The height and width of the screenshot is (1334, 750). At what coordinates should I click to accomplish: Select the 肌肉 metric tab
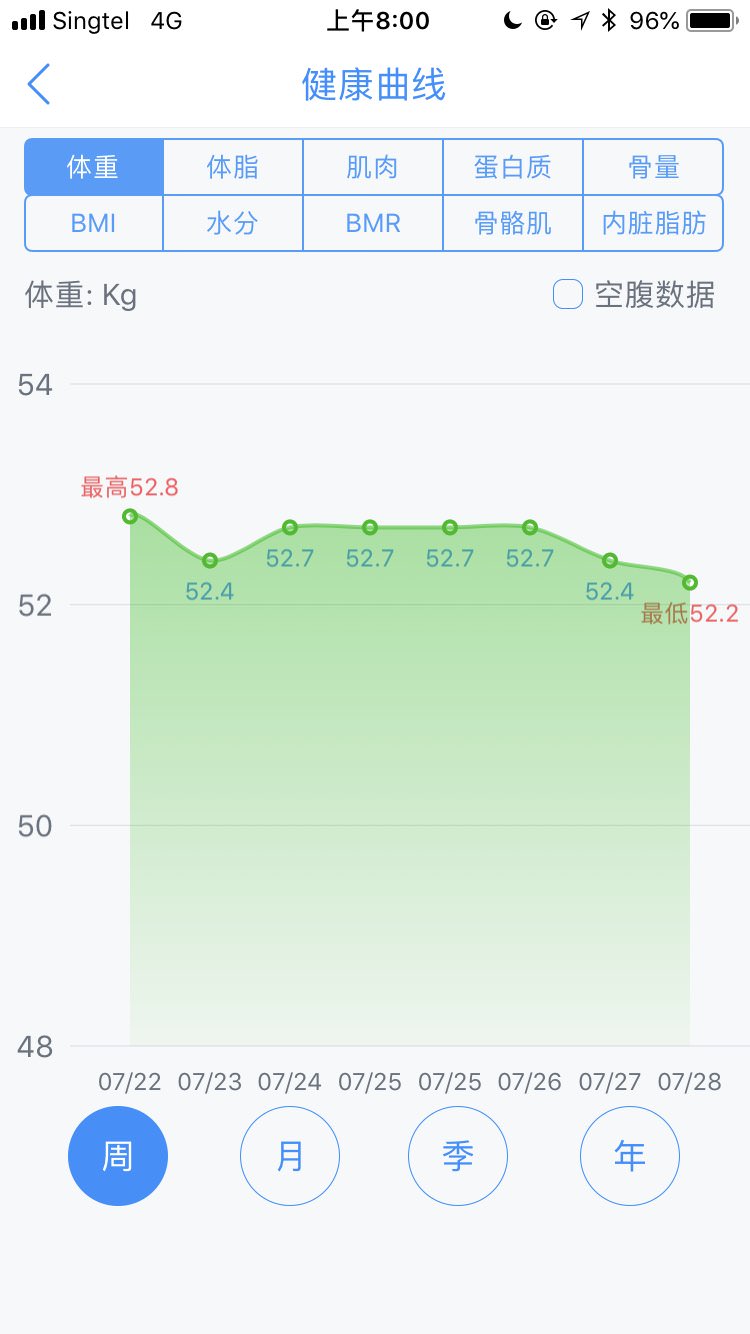(373, 167)
